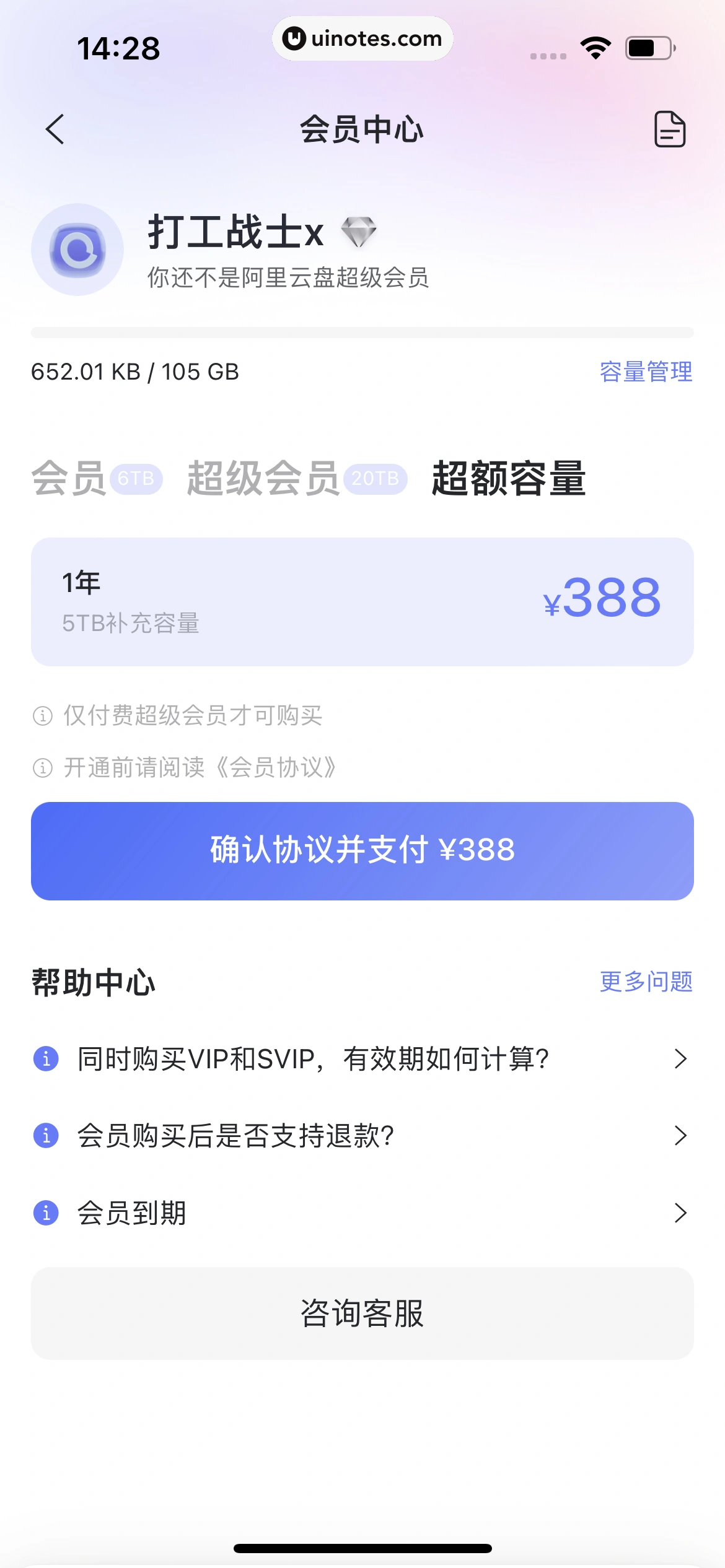Click the back arrow to leave 会员中心
Screen dimensions: 725x1568
[x=56, y=129]
